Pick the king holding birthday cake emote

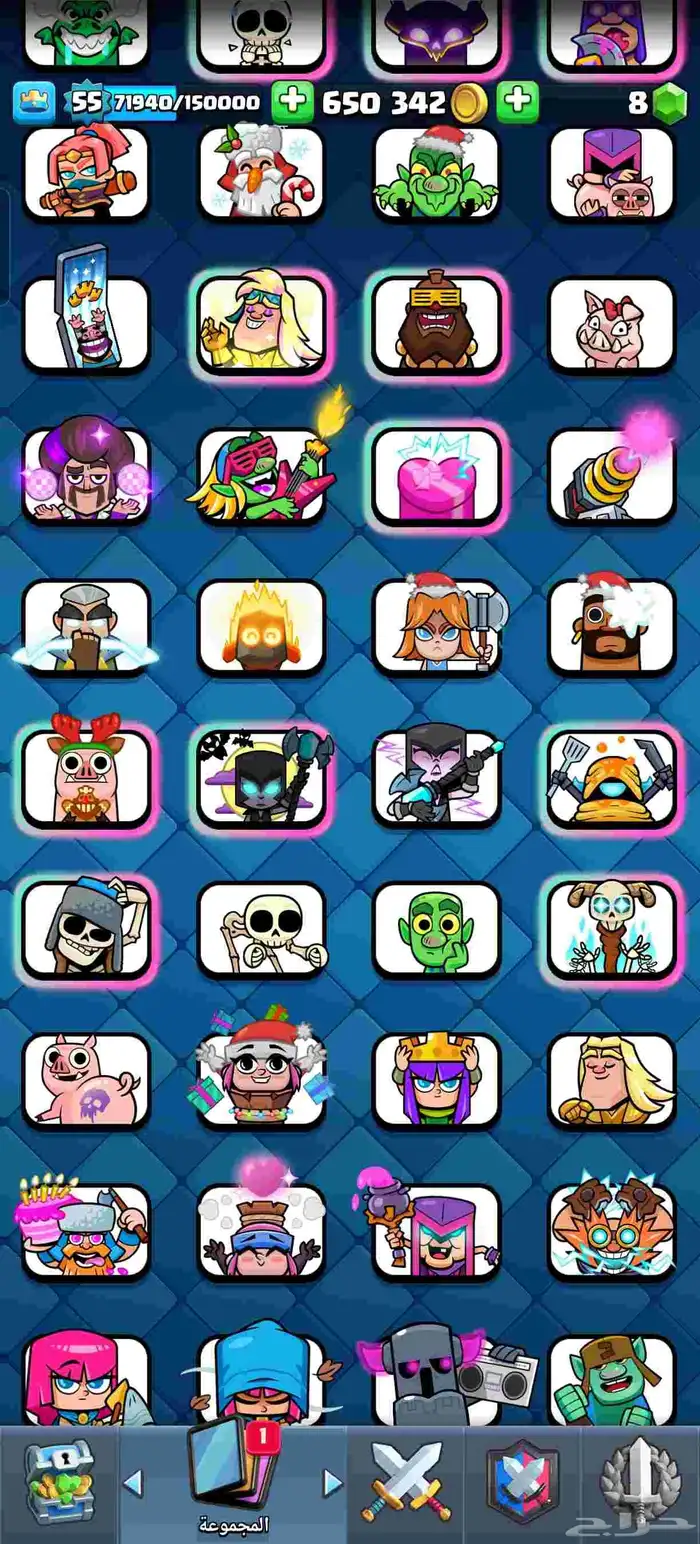point(86,1232)
